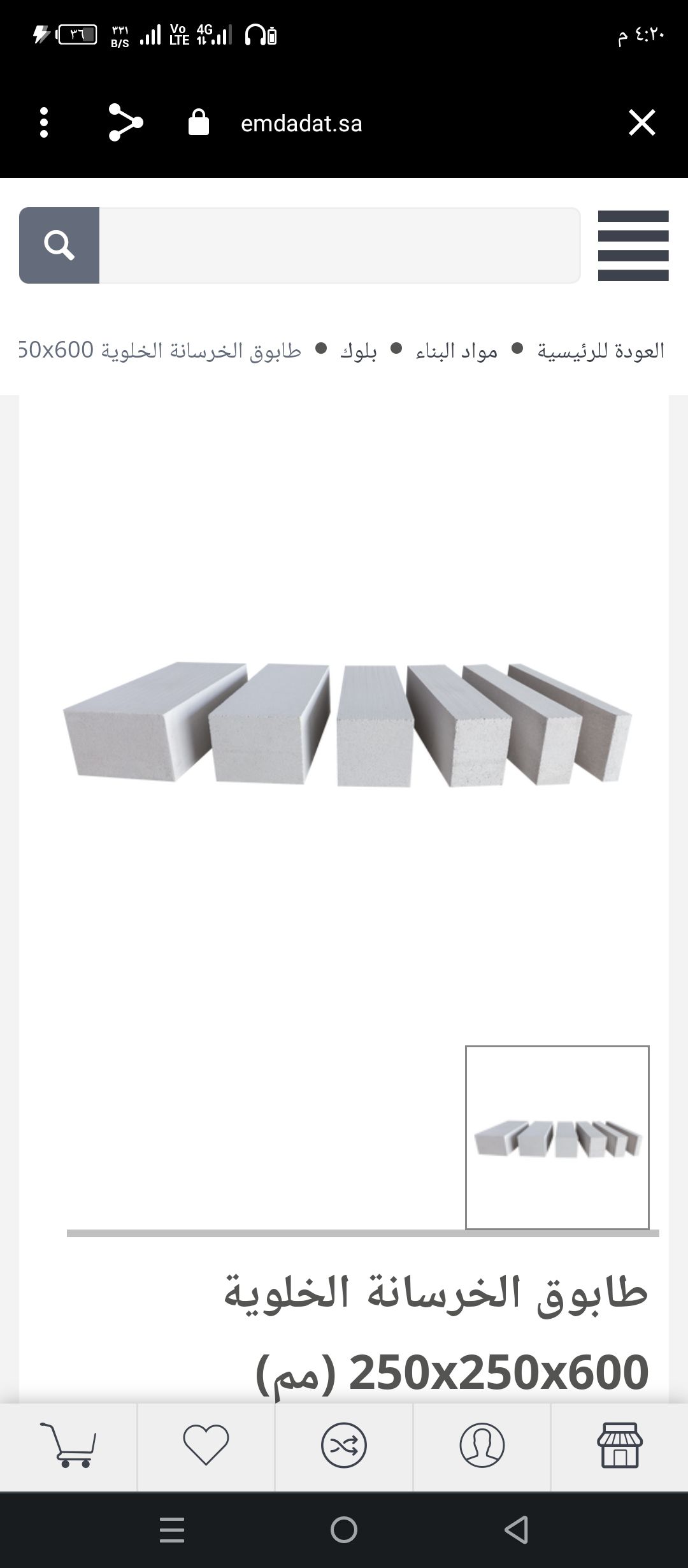Open the بلوك breadcrumb category
Screen dimensions: 688x1568
358,351
